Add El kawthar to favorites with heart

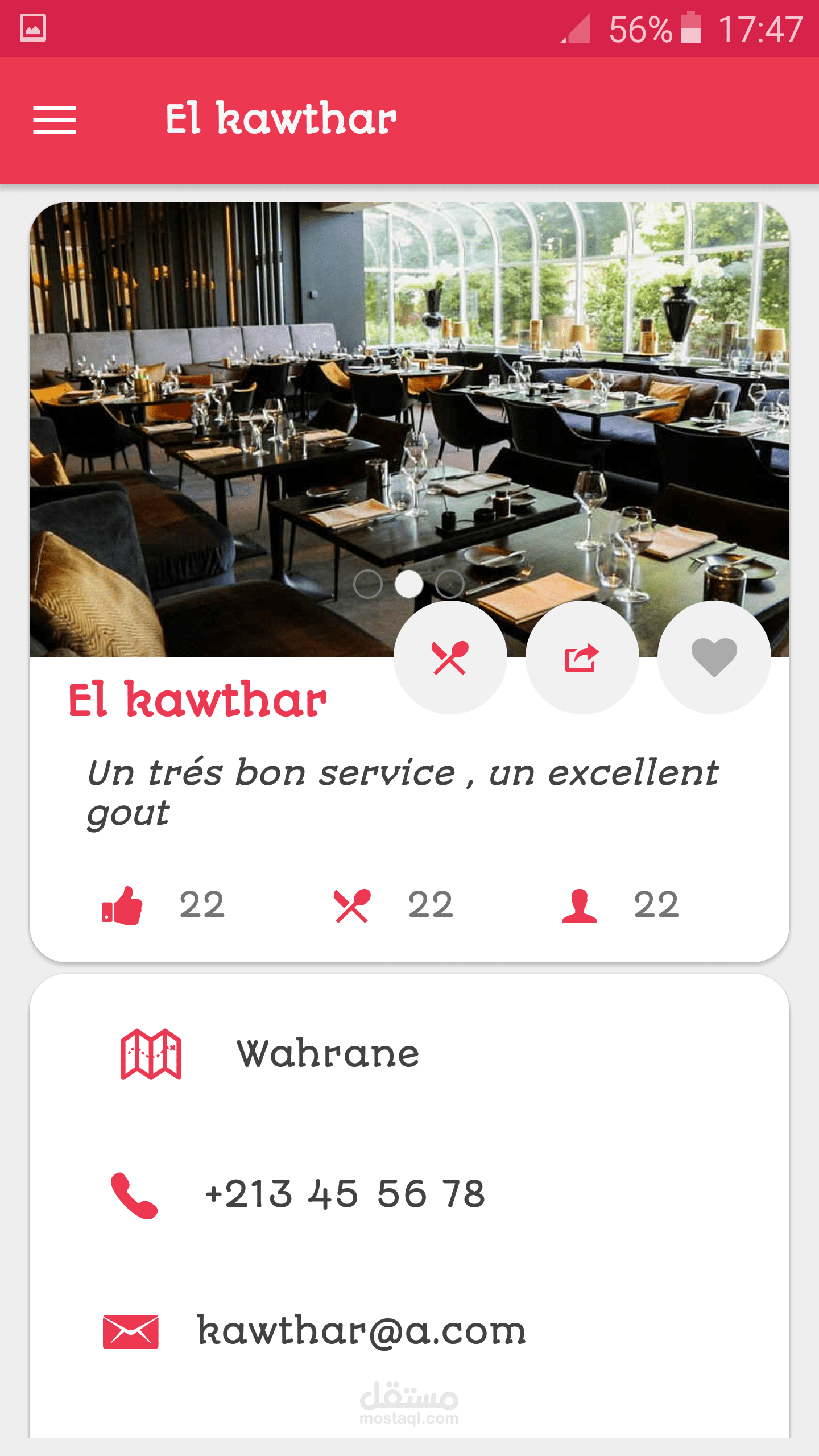click(714, 657)
